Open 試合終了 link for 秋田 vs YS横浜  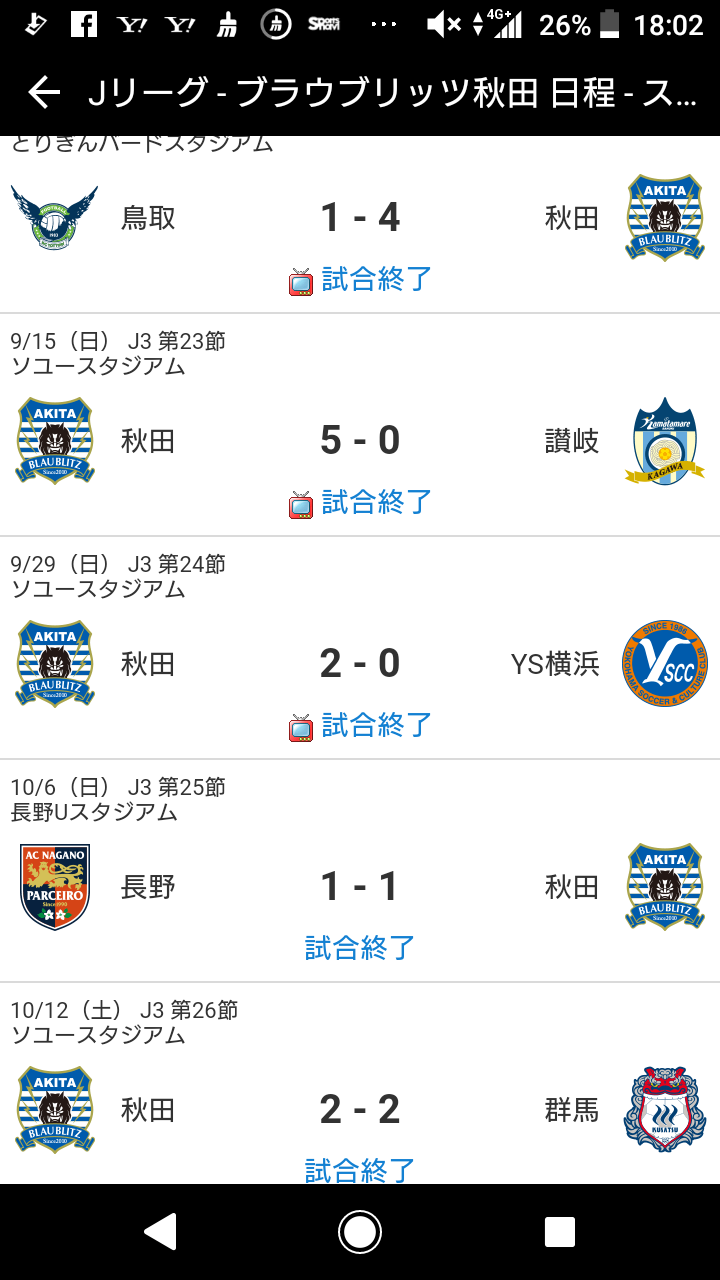tap(376, 725)
